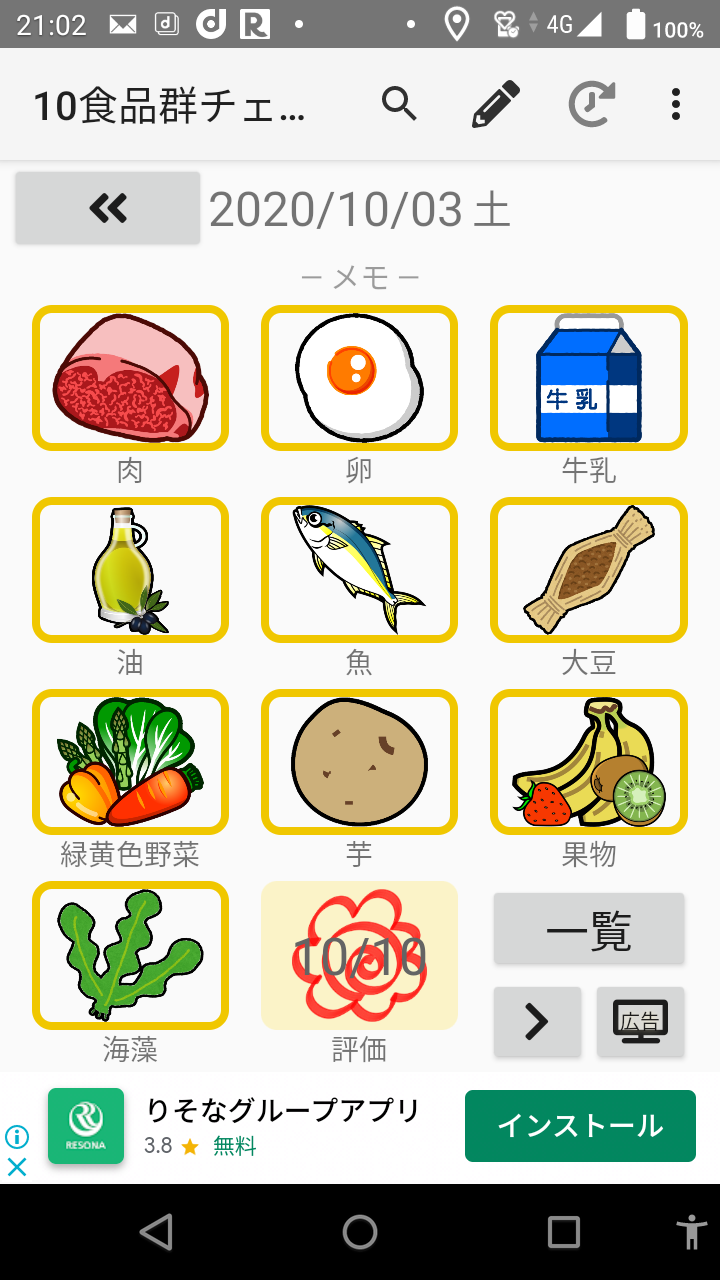The width and height of the screenshot is (720, 1280).
Task: Toggle the 油 (oil) food tile
Action: pos(130,570)
